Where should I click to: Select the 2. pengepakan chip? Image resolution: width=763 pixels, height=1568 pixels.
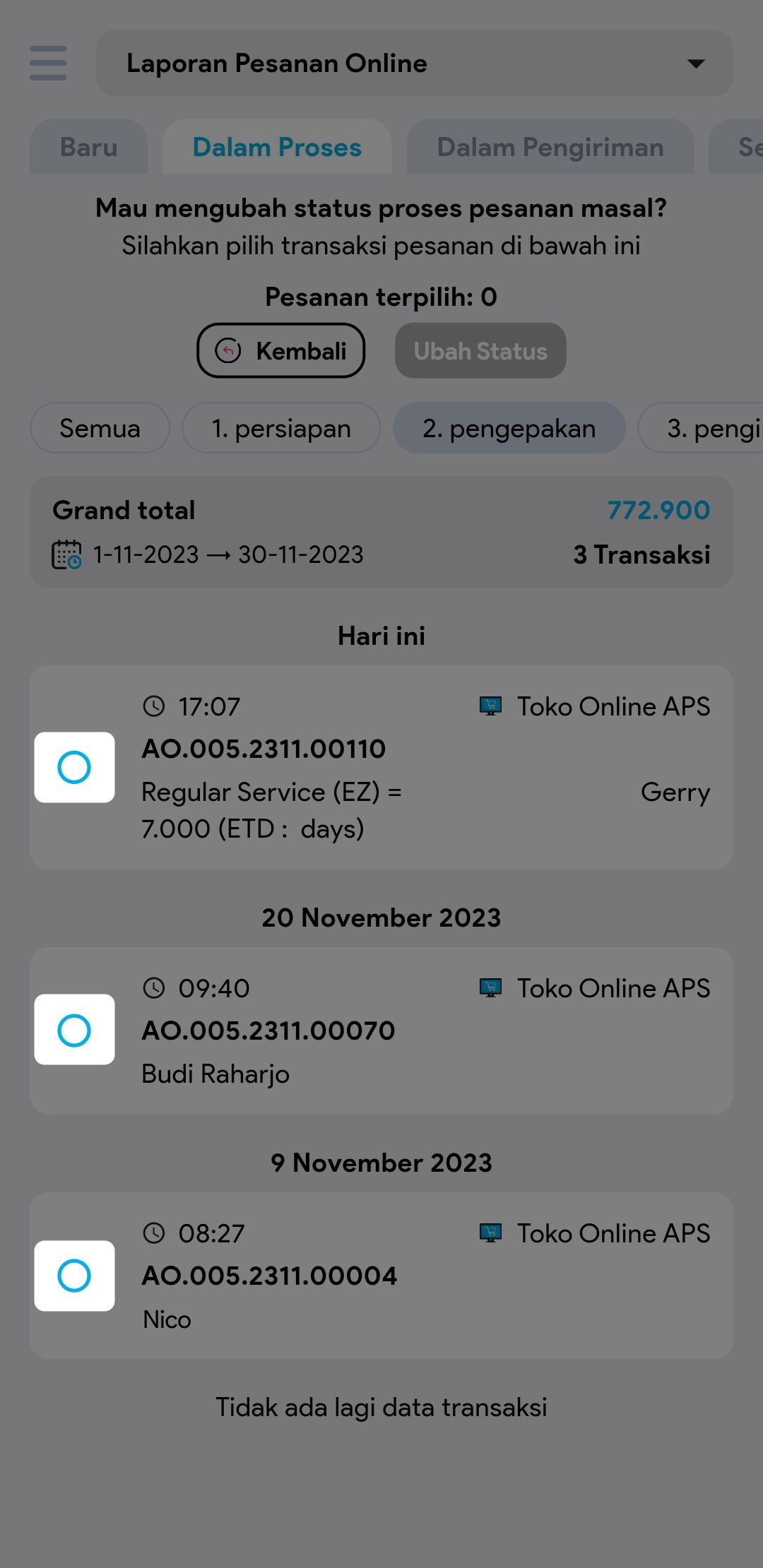(x=509, y=428)
